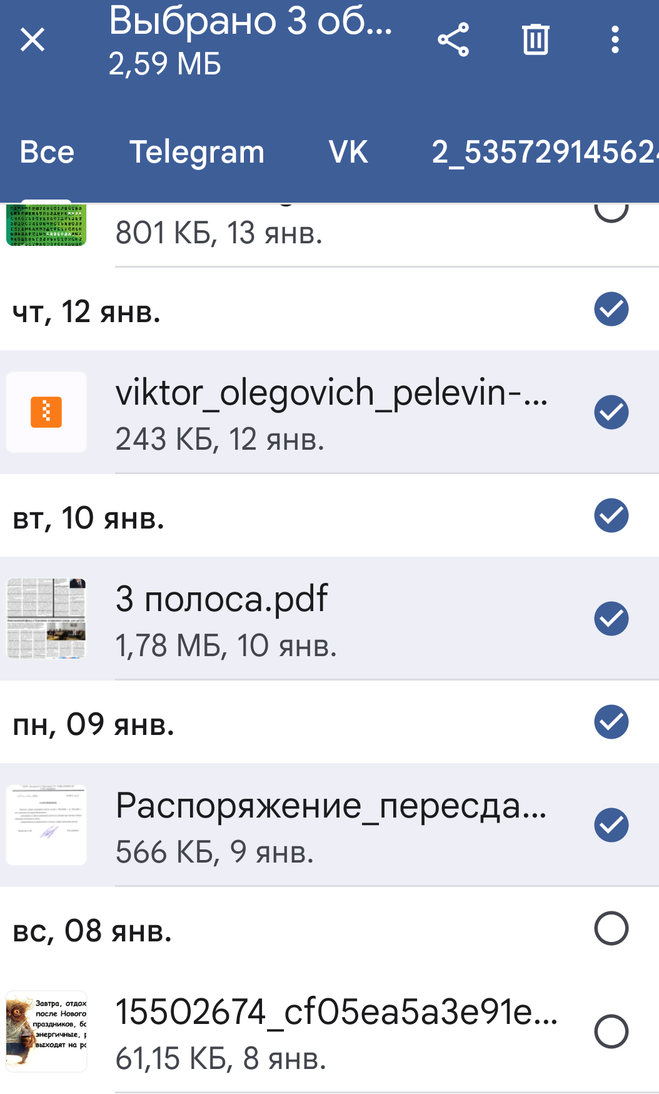Screen dimensions: 659x1094
Task: Deselect the чт, 12 янв. date group
Action: tap(611, 309)
